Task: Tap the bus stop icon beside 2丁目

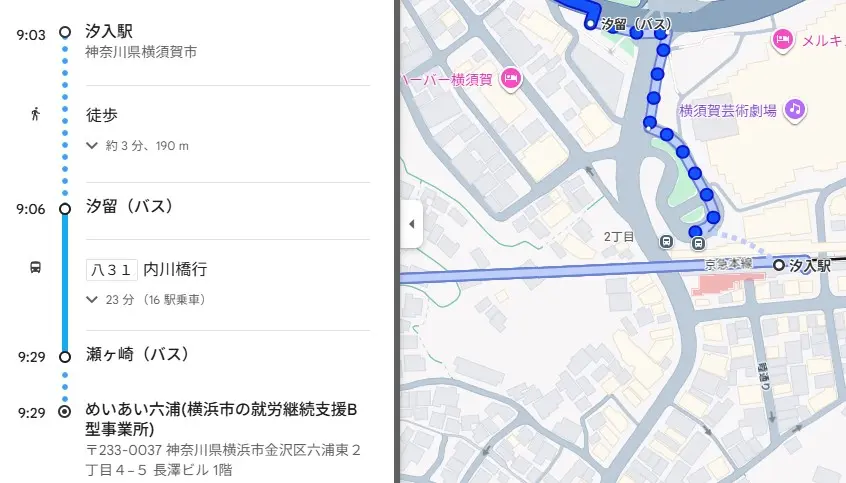Action: pos(667,240)
